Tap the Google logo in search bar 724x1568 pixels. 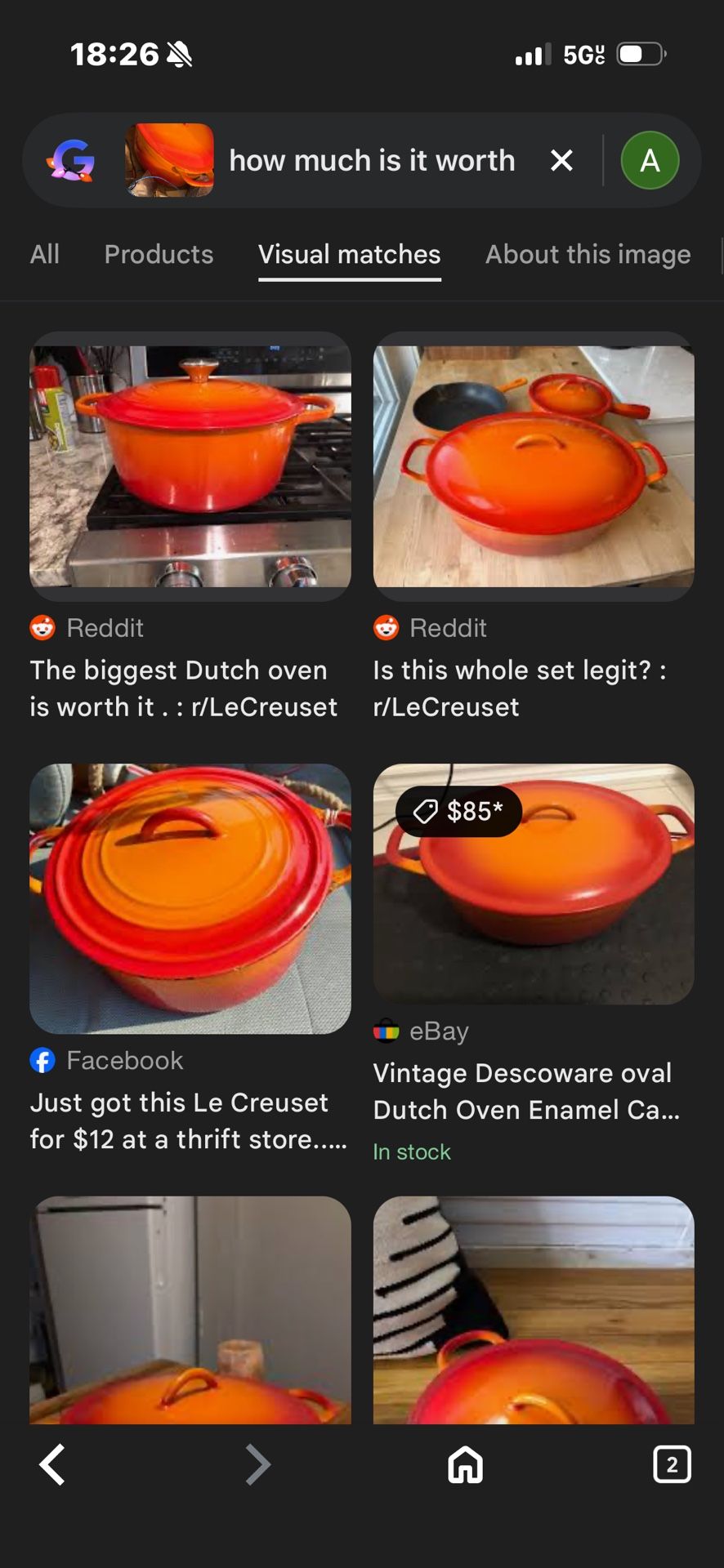71,160
